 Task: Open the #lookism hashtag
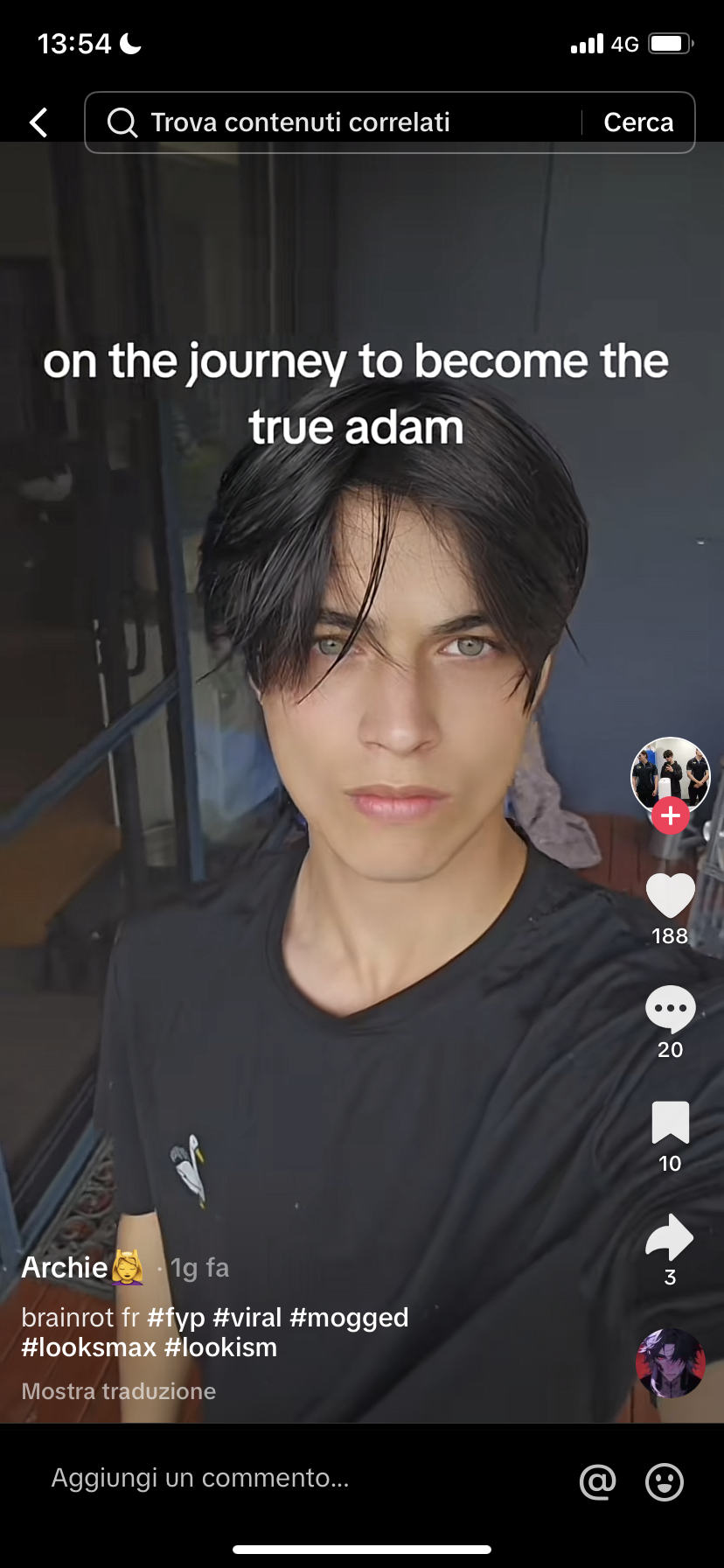pos(220,1347)
